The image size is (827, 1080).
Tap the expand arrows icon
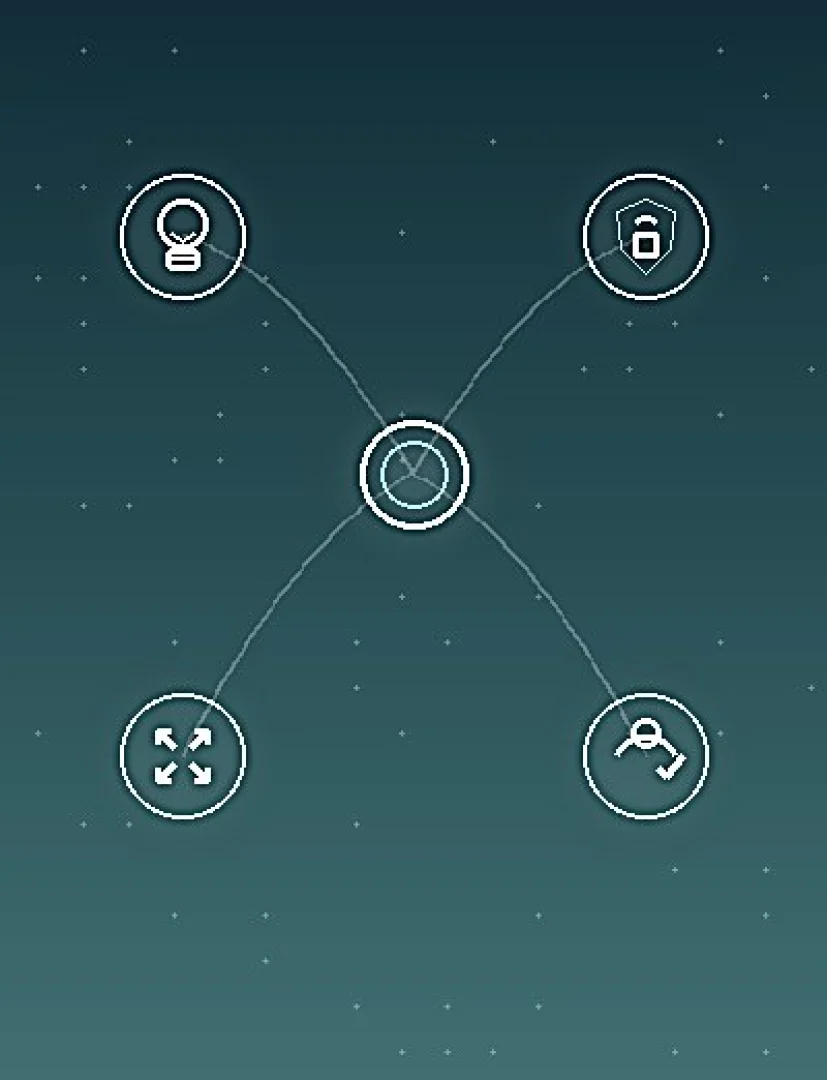pyautogui.click(x=182, y=756)
